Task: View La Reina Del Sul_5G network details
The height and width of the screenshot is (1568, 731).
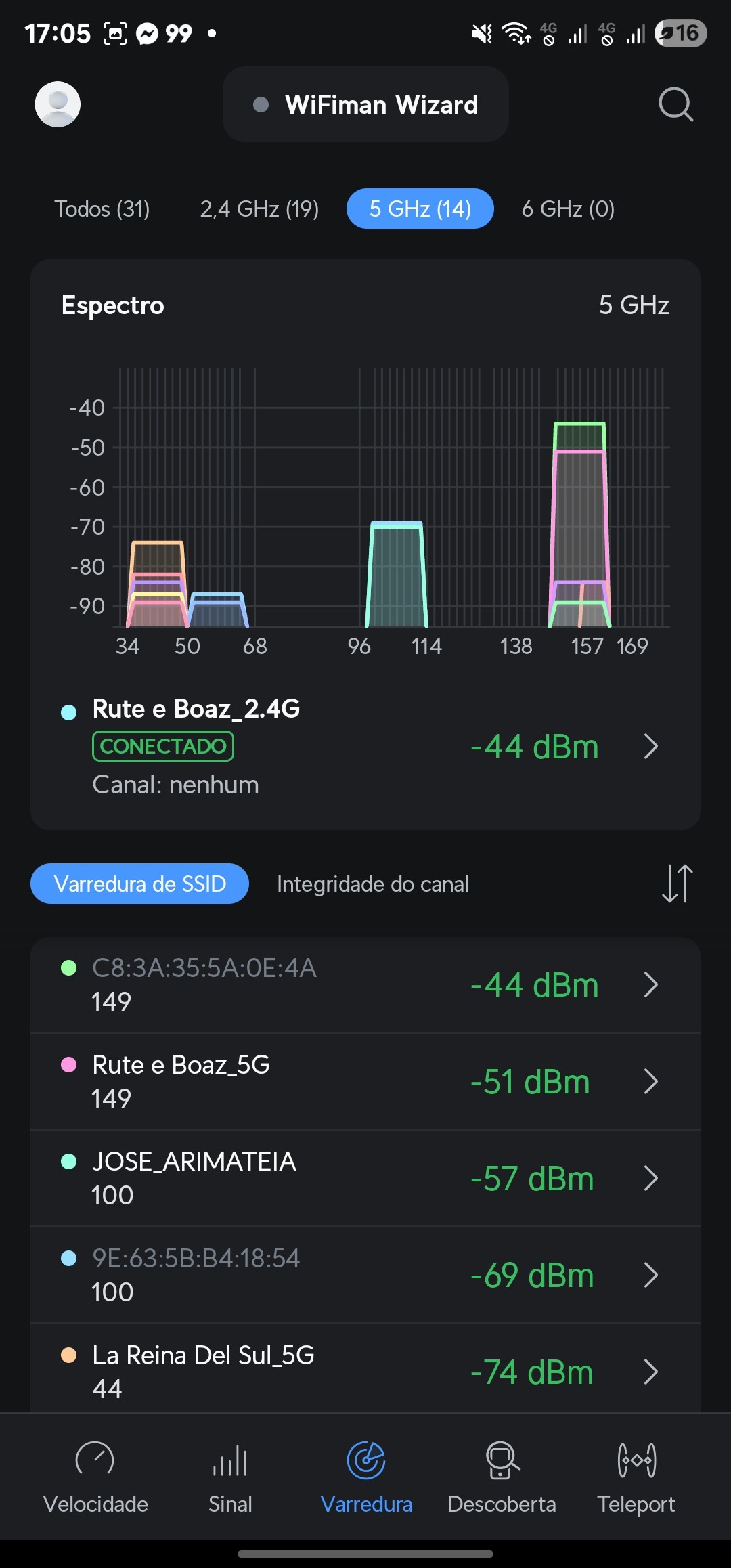Action: 365,1371
